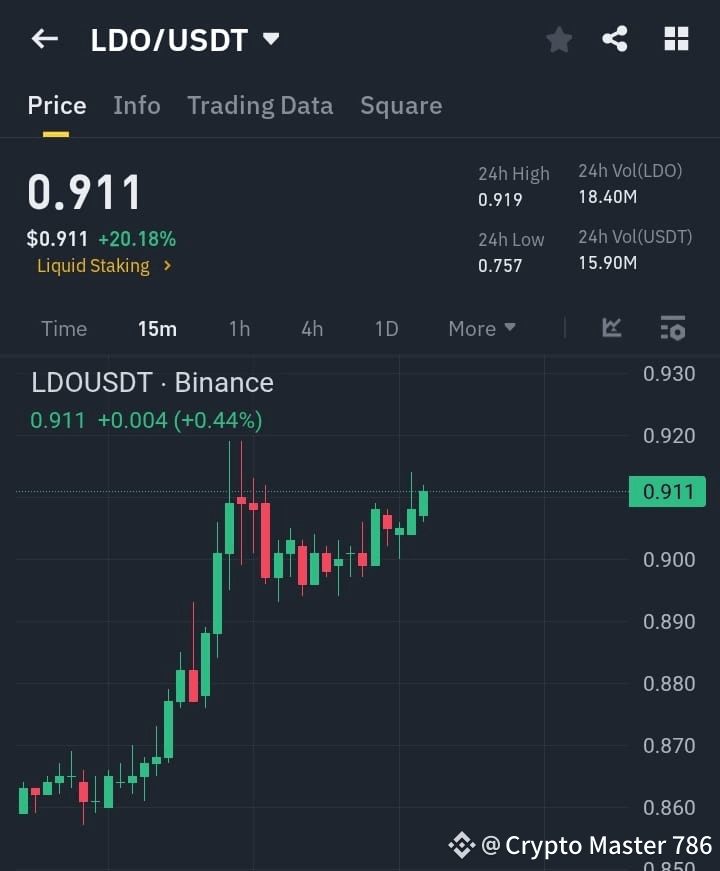Enable the 15m candle interval
Screen dimensions: 720x871
157,328
